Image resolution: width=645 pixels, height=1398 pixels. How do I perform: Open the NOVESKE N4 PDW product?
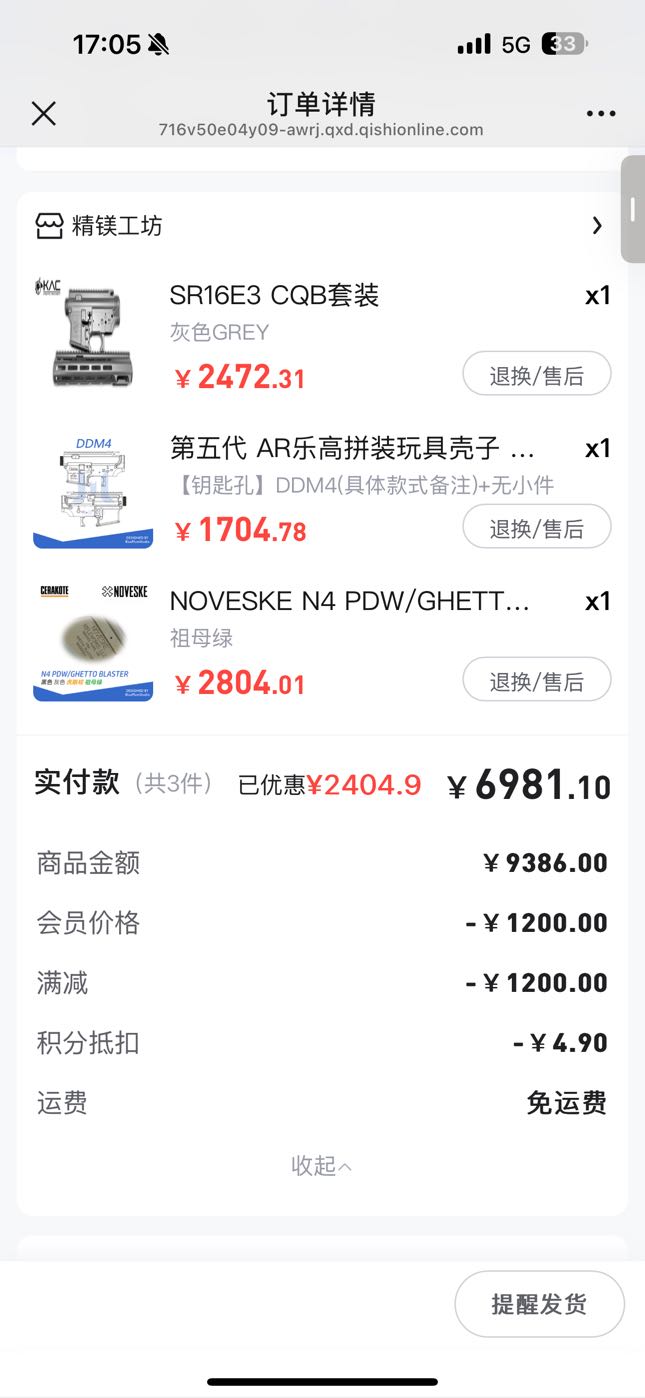click(x=349, y=601)
